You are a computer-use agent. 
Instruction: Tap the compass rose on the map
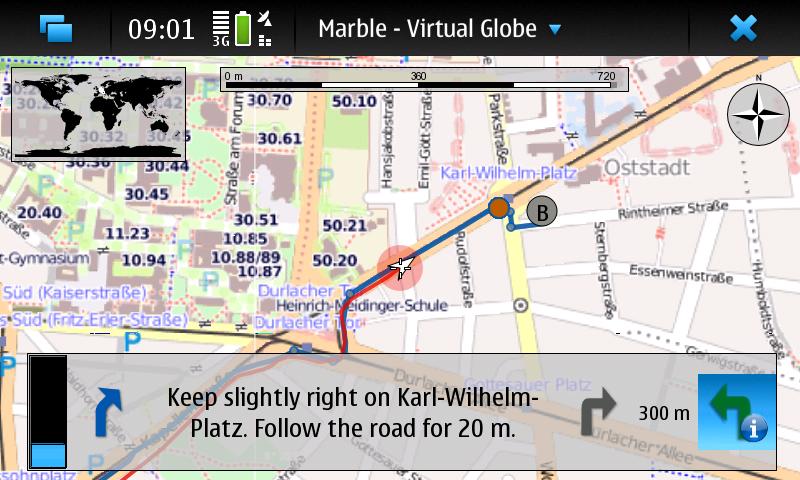[x=758, y=113]
